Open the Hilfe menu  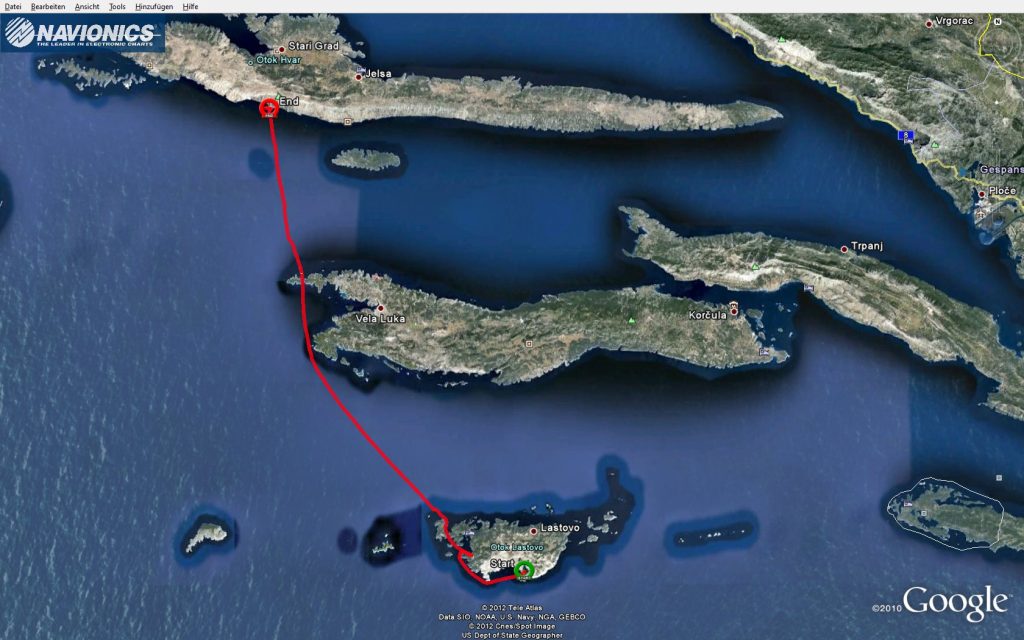[190, 6]
